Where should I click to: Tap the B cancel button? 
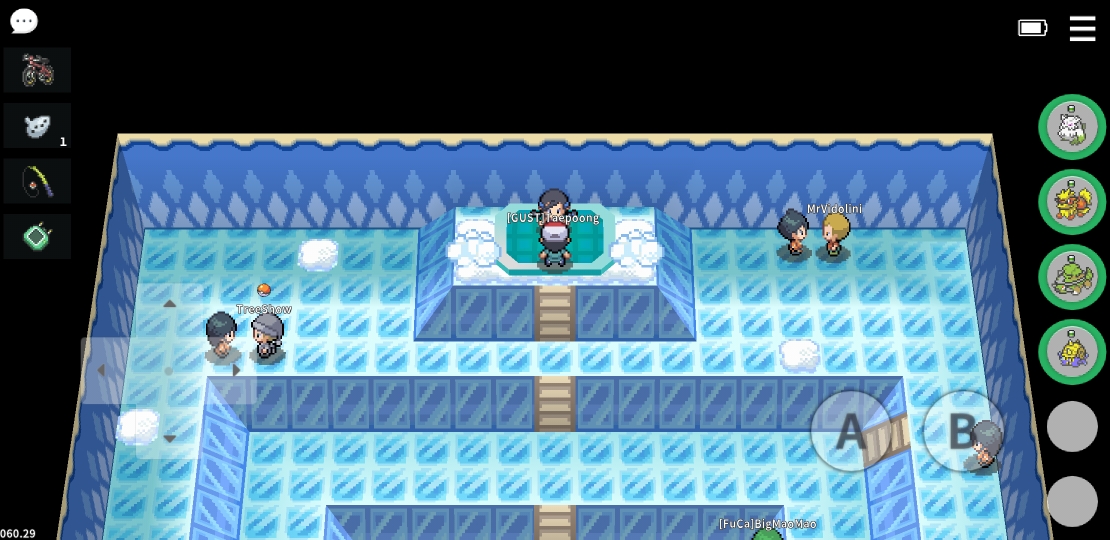point(962,431)
